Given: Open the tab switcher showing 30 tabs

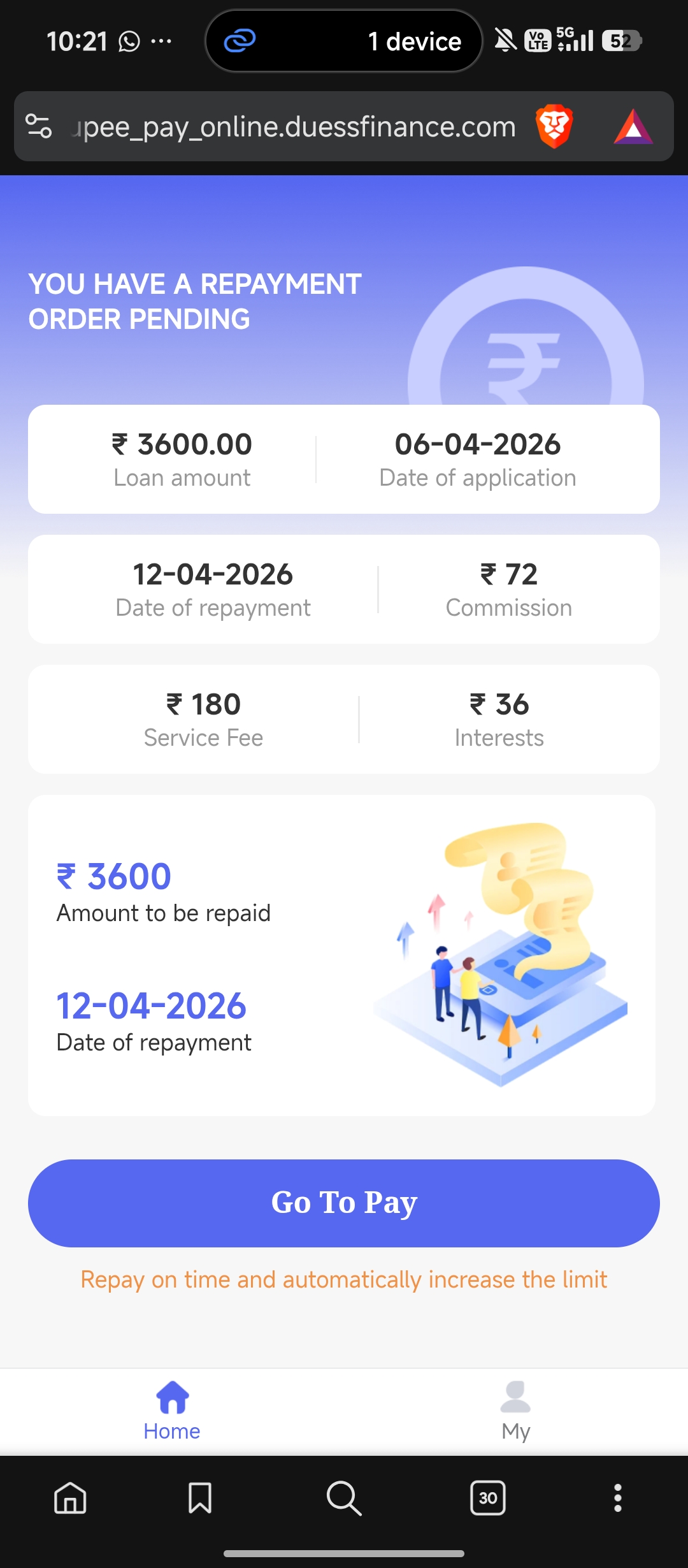Looking at the screenshot, I should coord(488,1497).
